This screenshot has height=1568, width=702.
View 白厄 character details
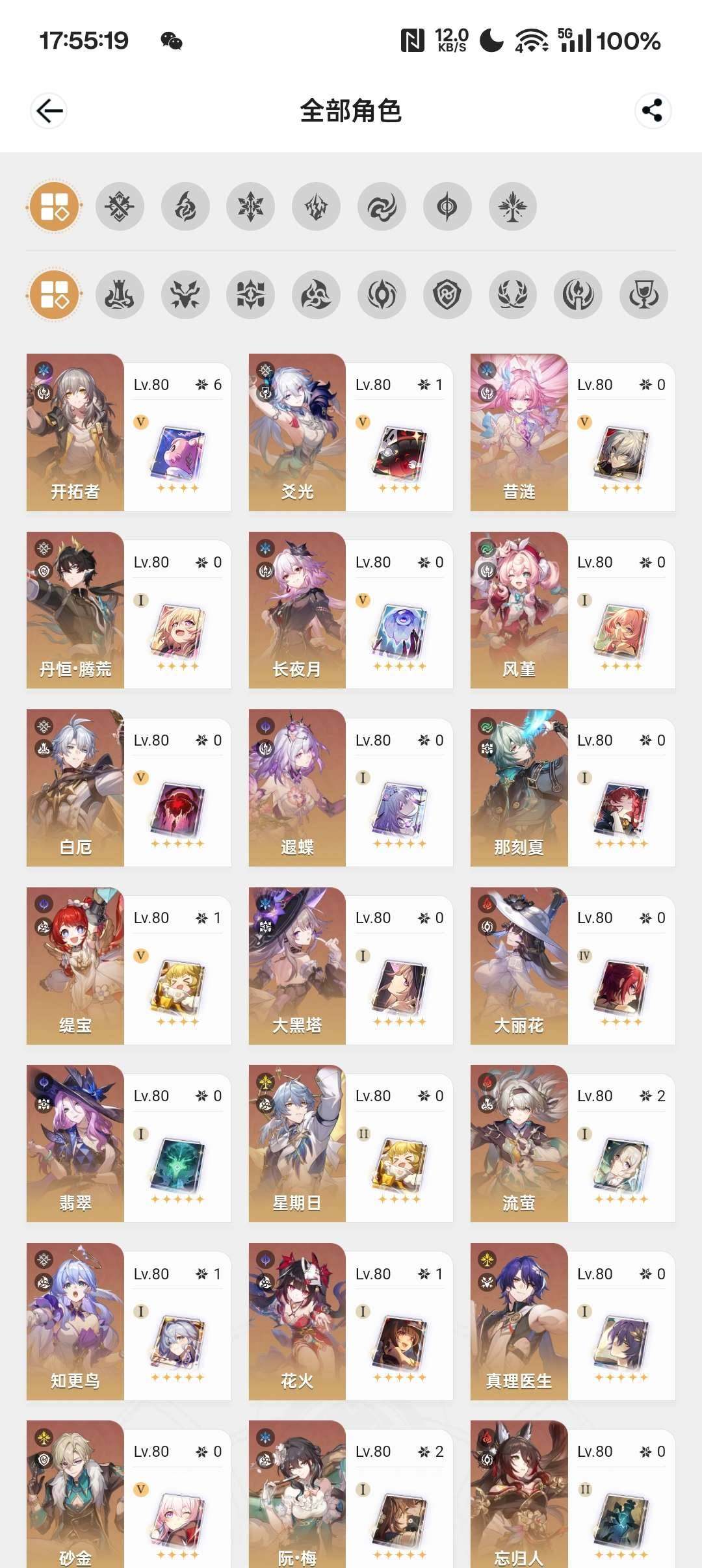[x=75, y=788]
